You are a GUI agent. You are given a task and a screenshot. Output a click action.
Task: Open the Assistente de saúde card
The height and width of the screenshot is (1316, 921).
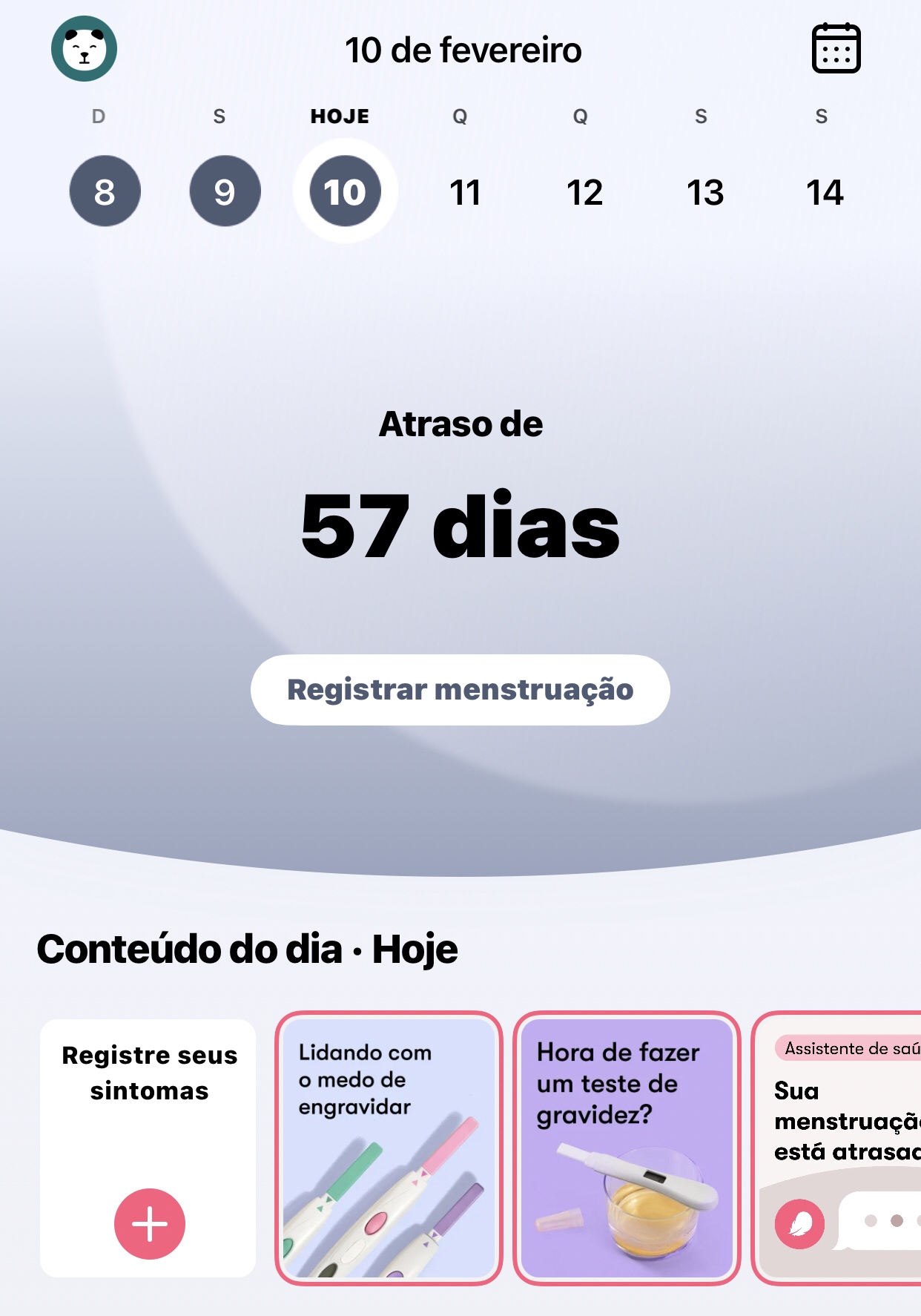(838, 1148)
